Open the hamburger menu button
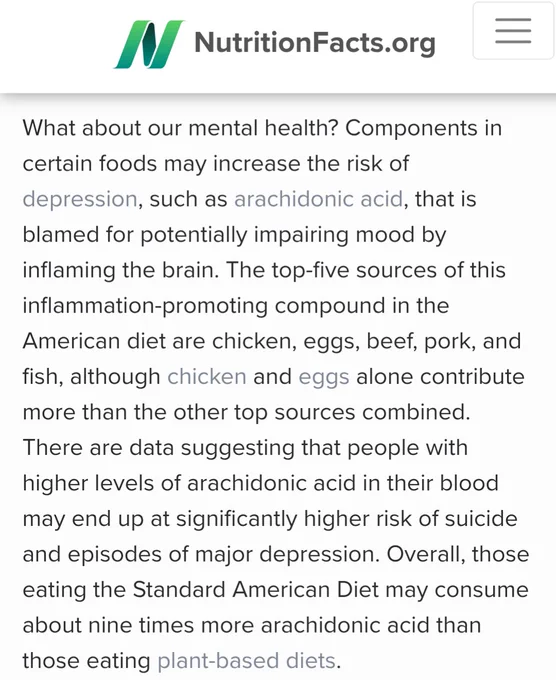 [513, 31]
